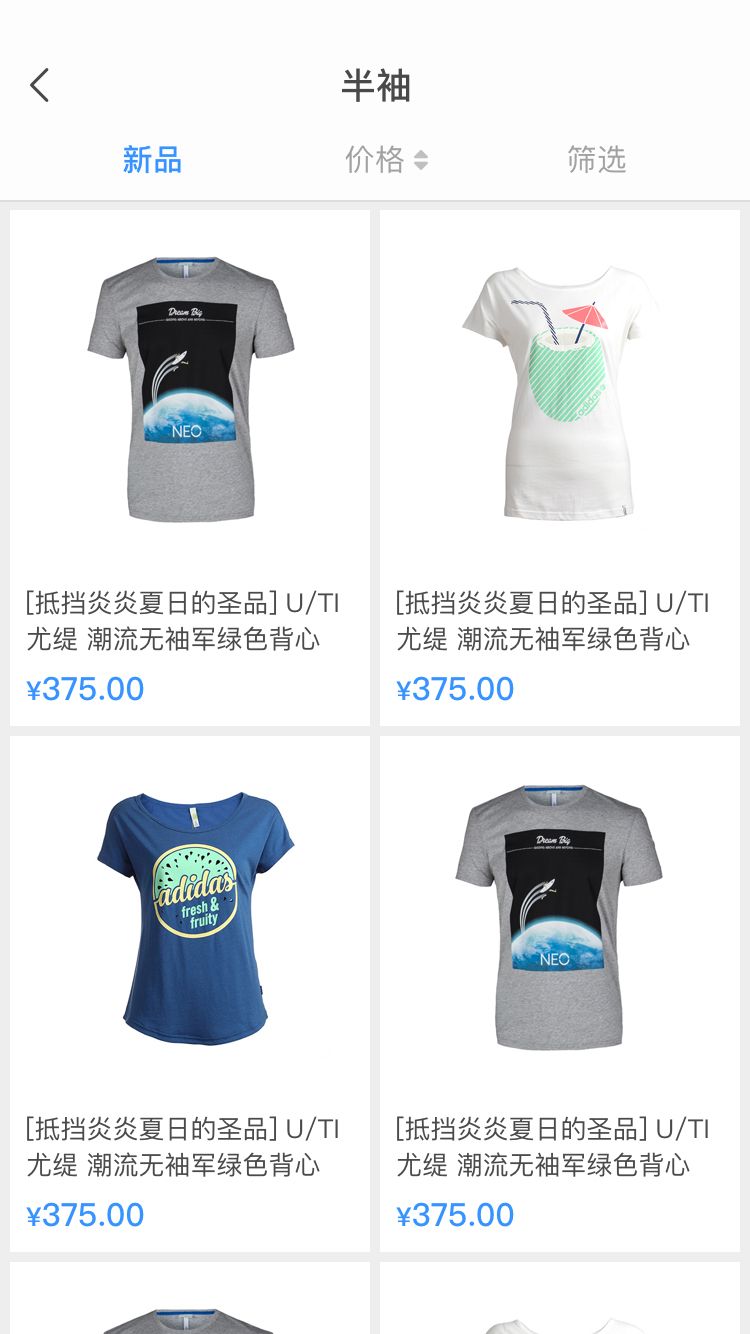Tap the ¥375.00 price under the blue tee
This screenshot has height=1334, width=750.
pos(85,1214)
